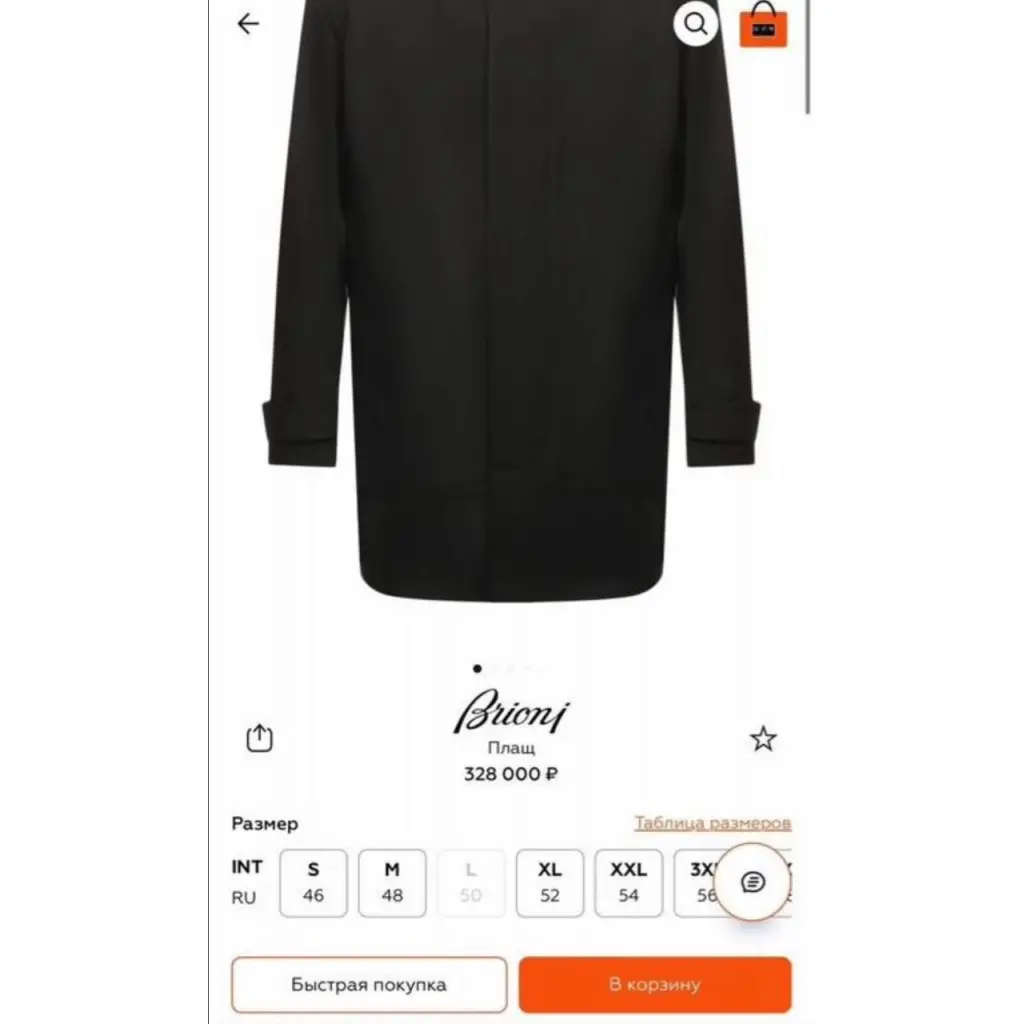Go back using the arrow icon
The width and height of the screenshot is (1024, 1024).
(248, 24)
